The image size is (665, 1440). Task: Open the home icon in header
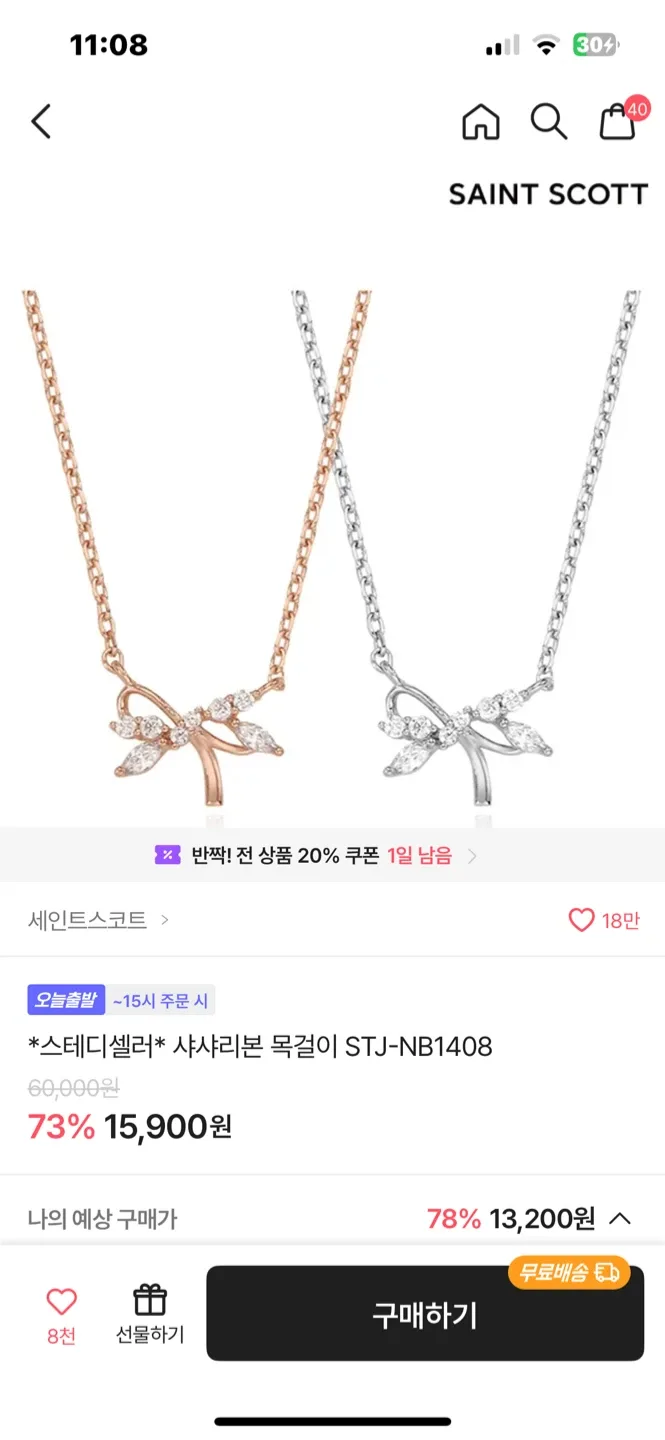(x=480, y=122)
